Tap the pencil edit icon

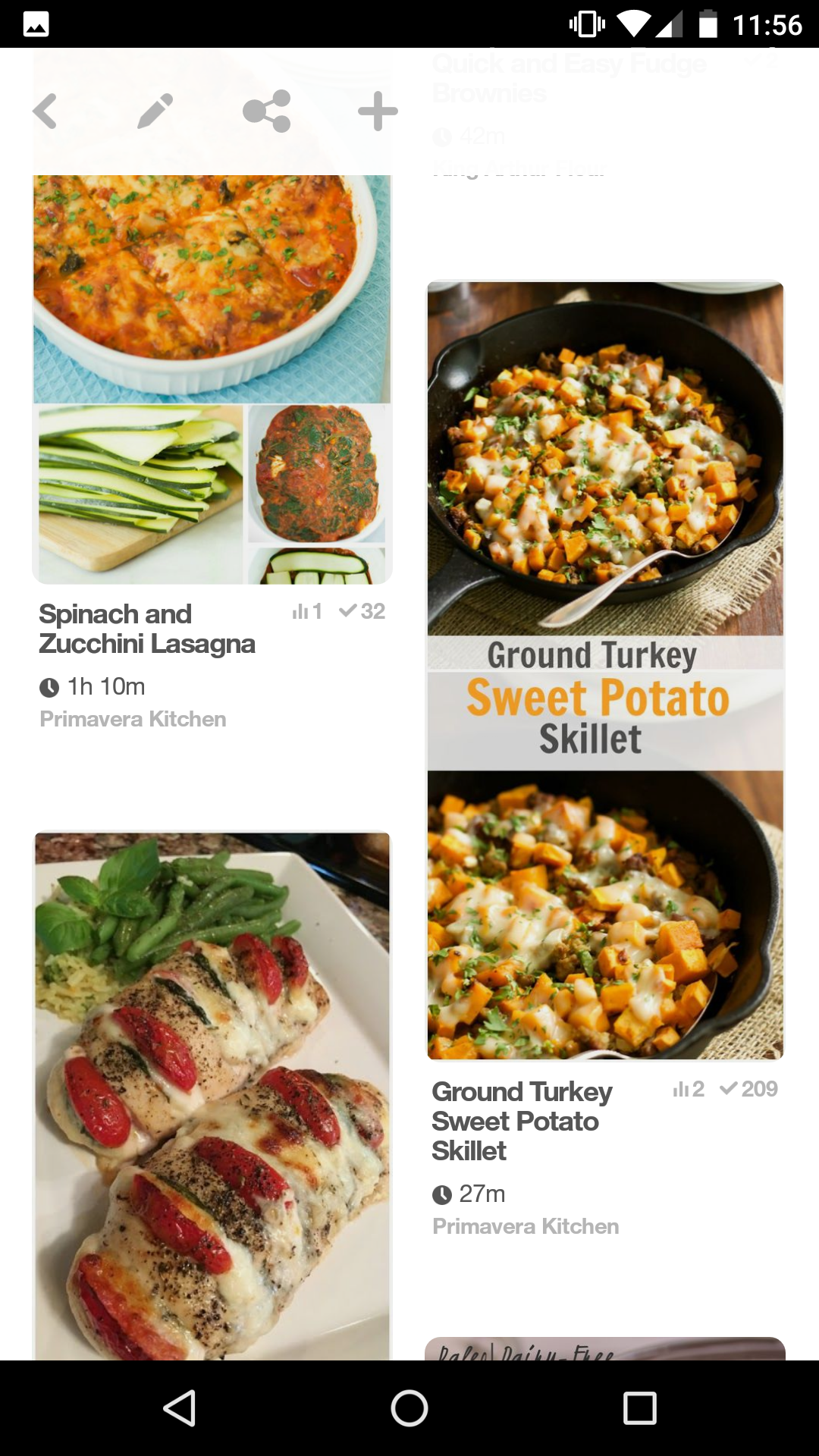155,111
